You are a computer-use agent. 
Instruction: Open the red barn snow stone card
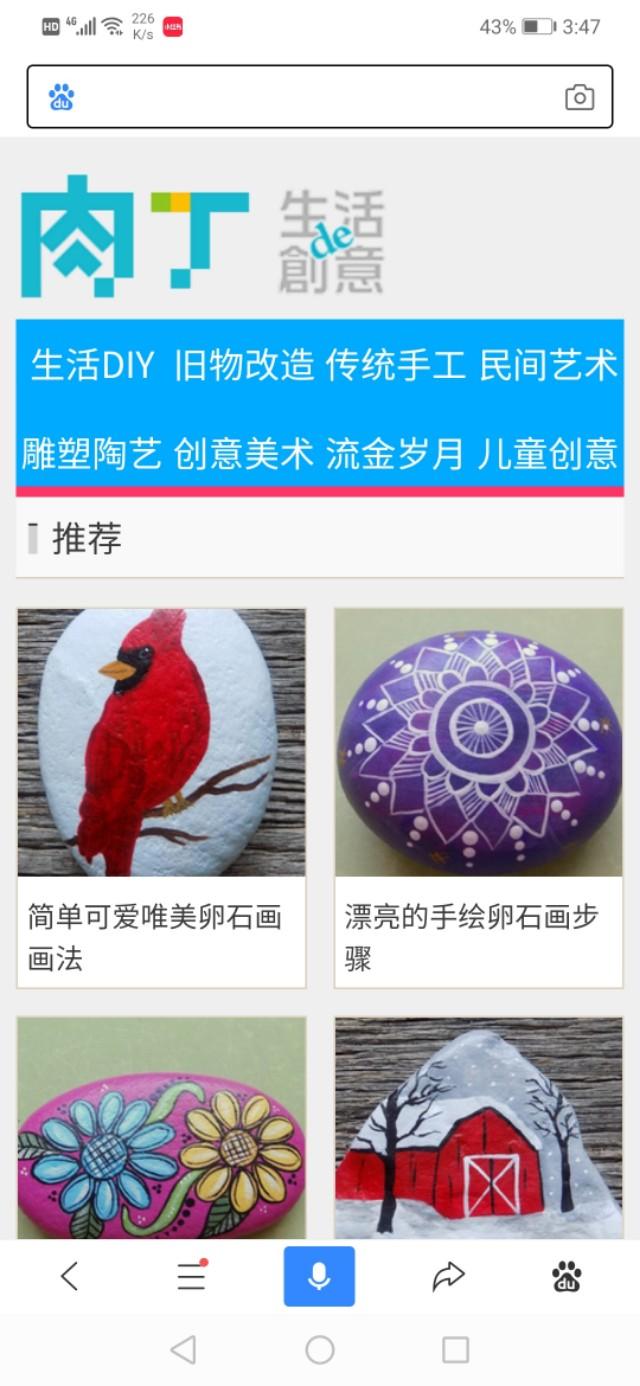(x=478, y=1128)
